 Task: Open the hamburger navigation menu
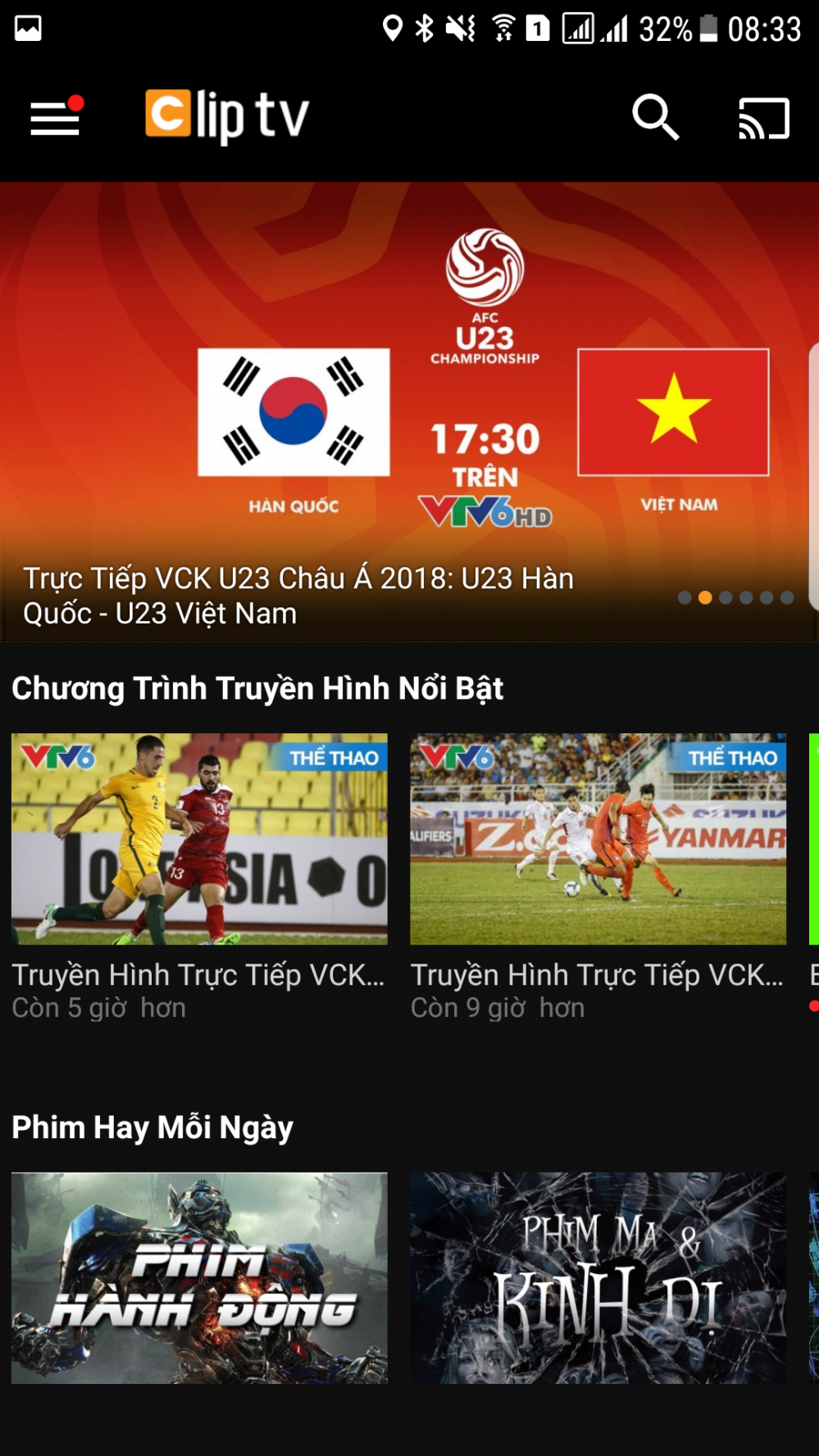[55, 118]
